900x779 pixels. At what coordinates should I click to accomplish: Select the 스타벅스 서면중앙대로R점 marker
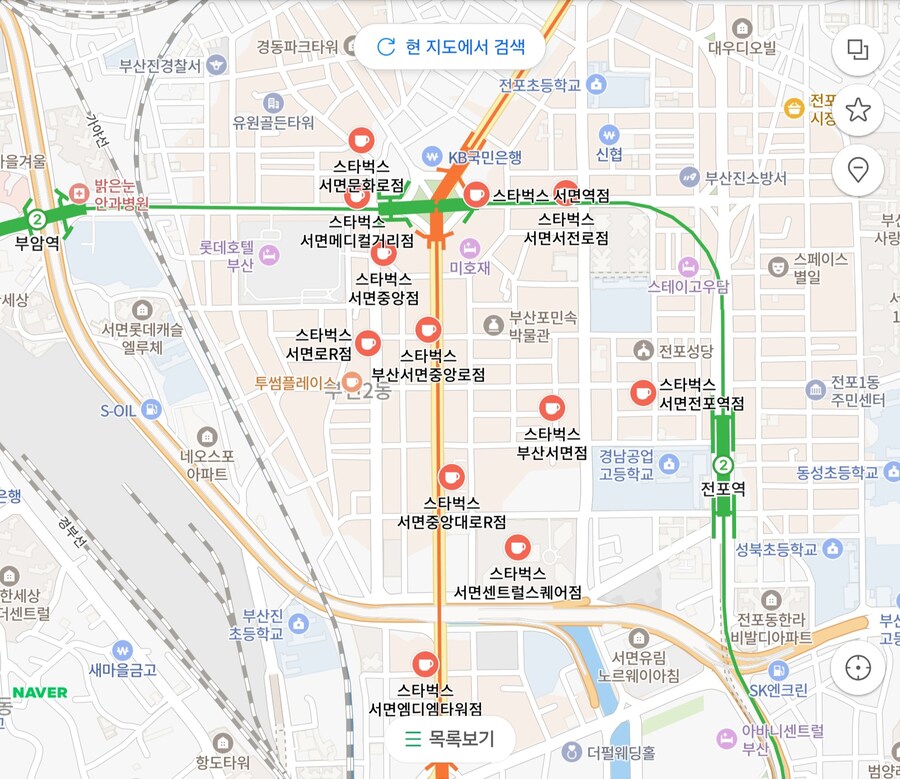(452, 476)
